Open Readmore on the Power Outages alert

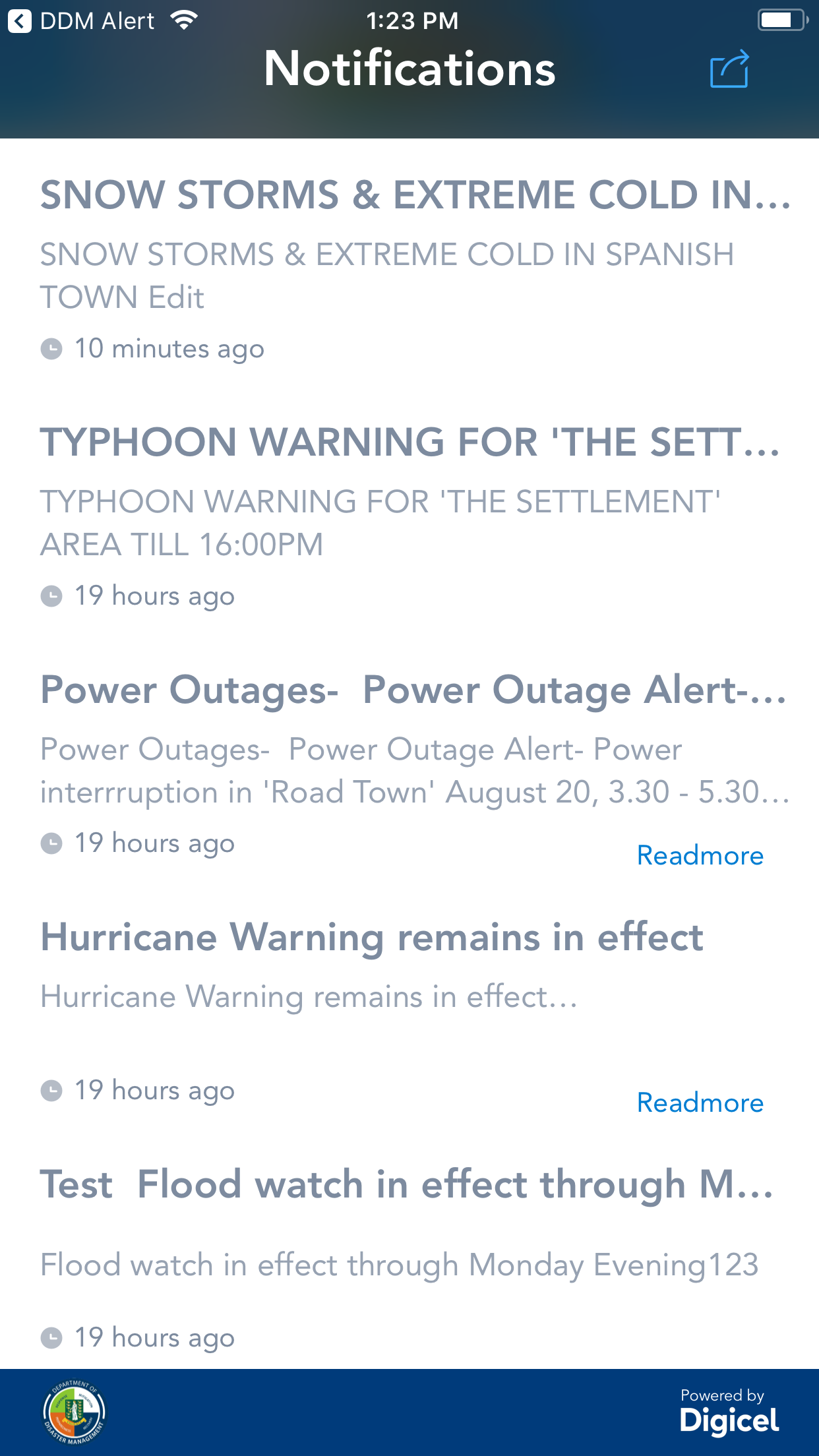tap(700, 855)
